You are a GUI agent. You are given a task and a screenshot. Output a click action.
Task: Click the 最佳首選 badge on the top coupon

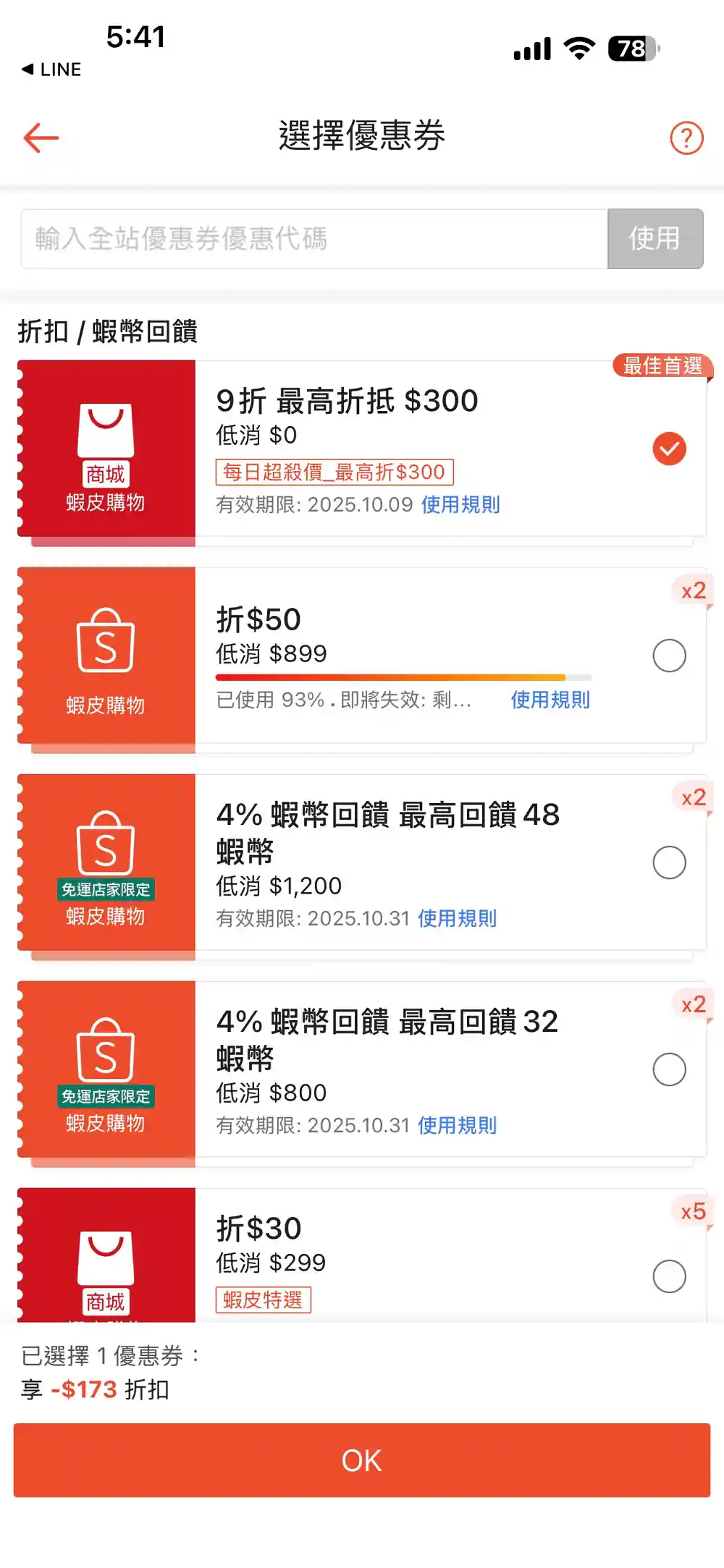click(x=663, y=367)
